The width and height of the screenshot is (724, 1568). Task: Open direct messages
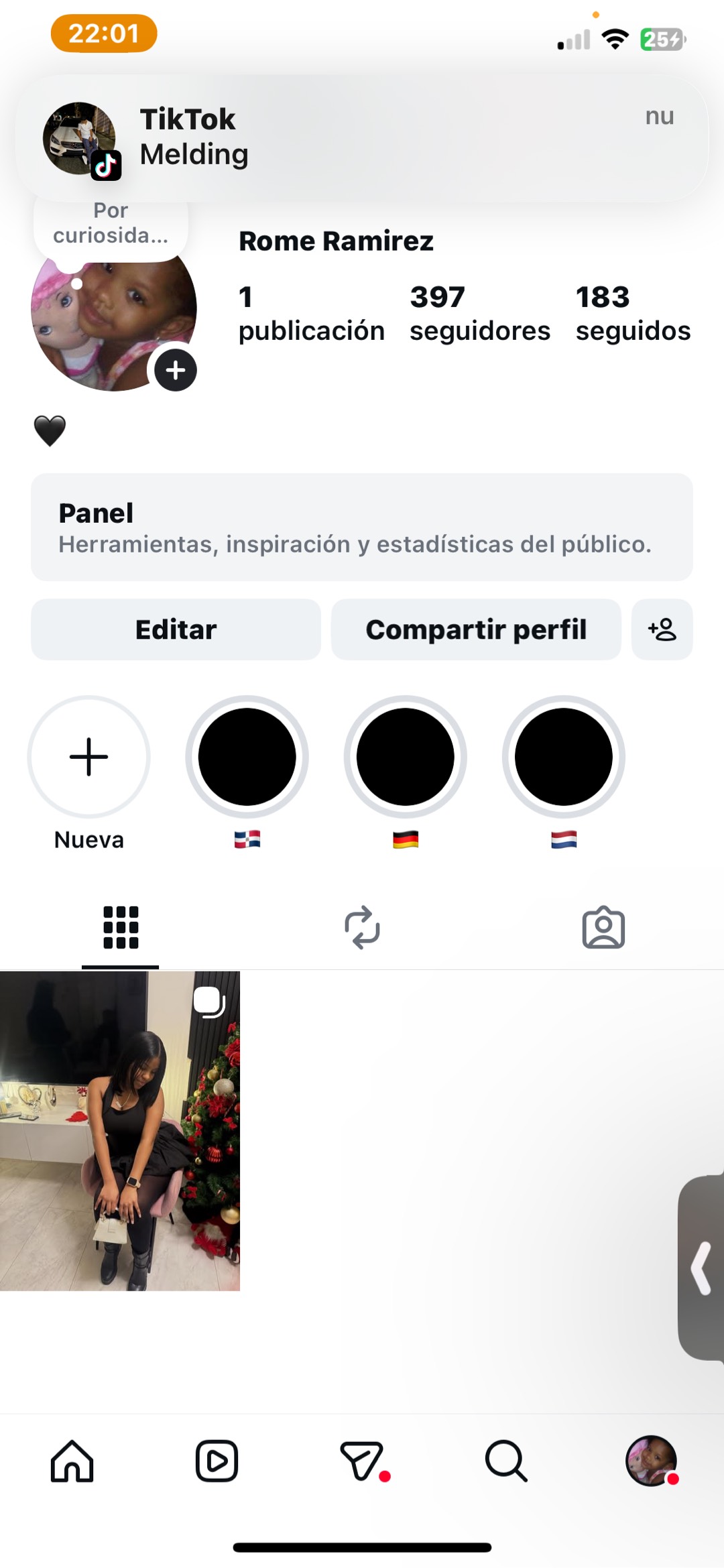point(362,1461)
